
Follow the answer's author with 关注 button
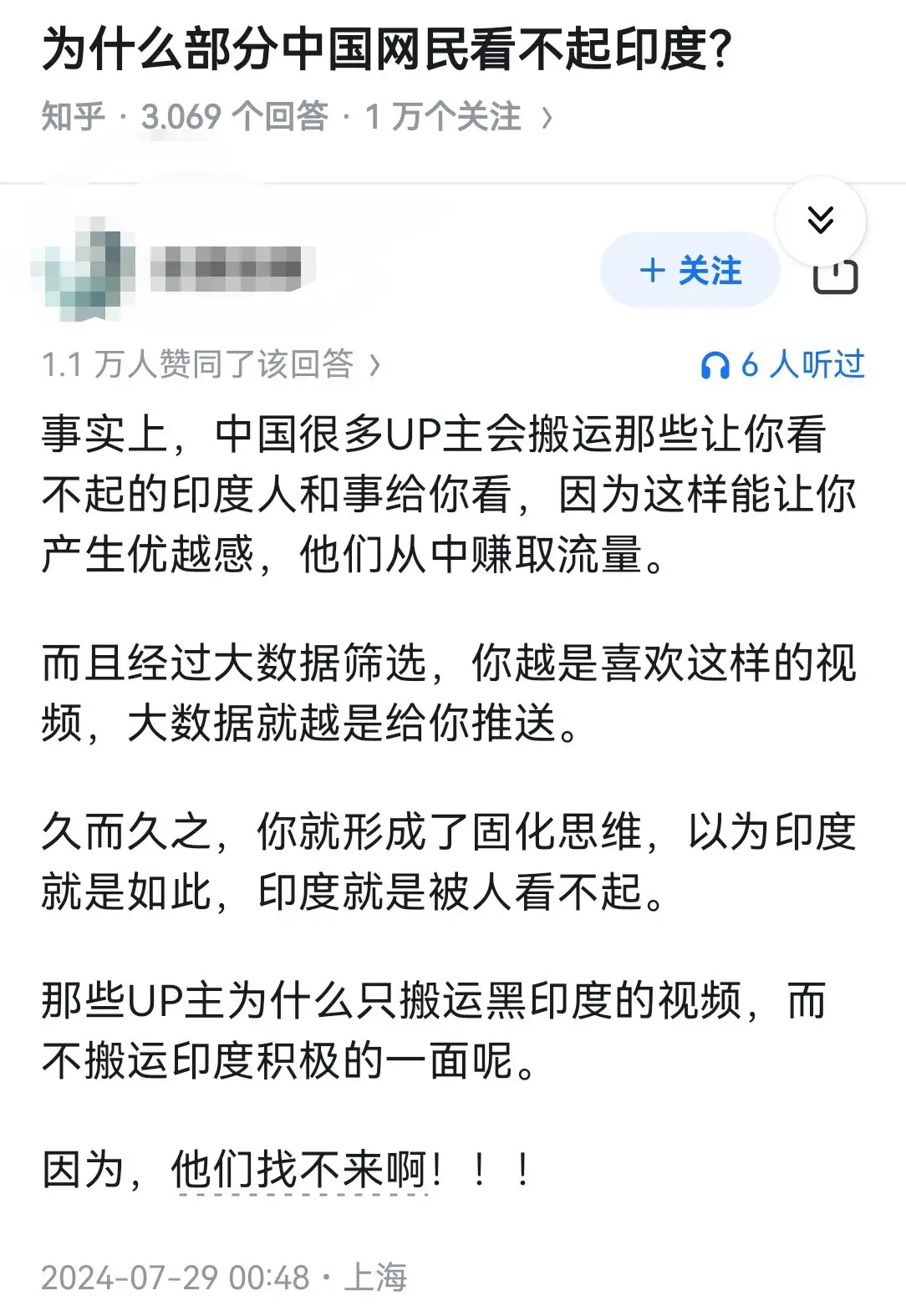click(690, 271)
